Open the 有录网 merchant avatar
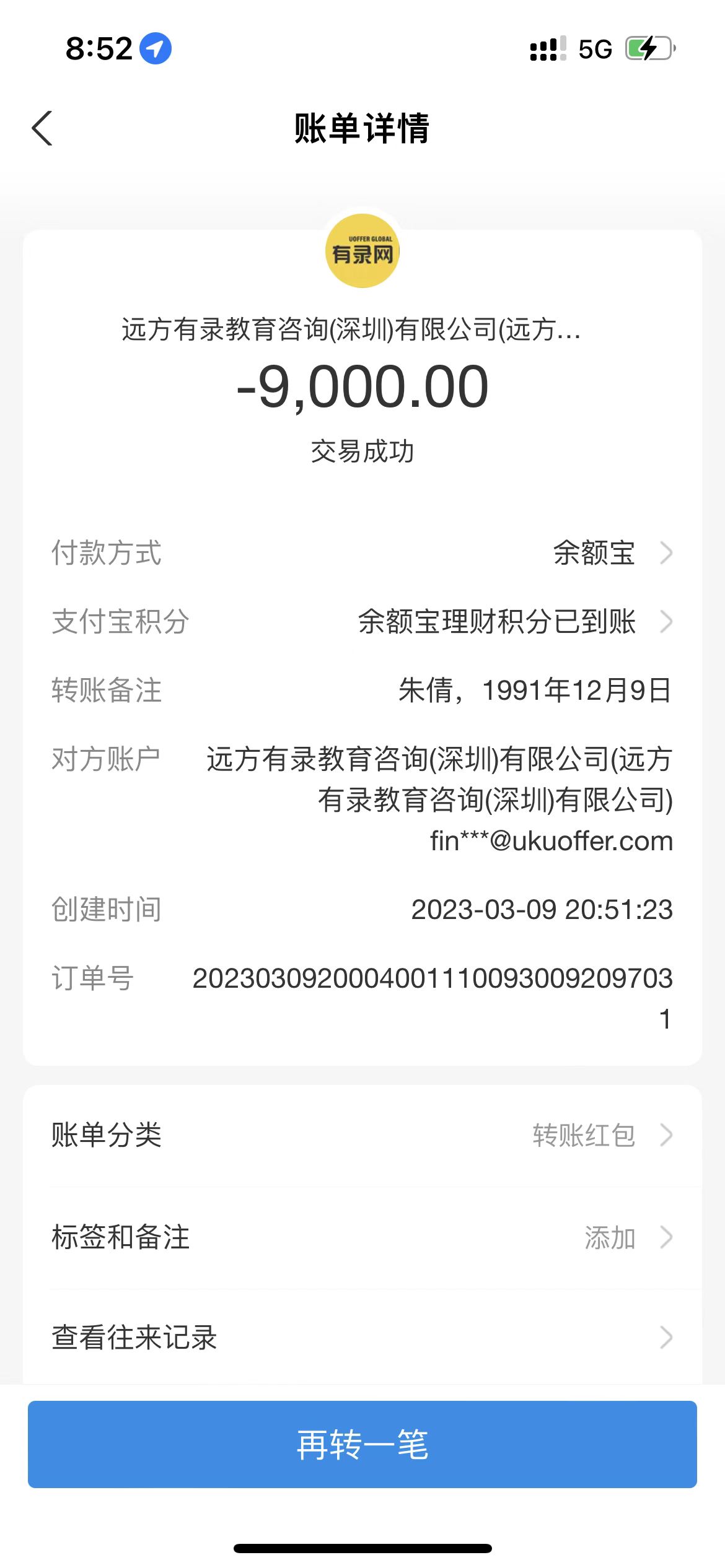This screenshot has width=725, height=1568. [362, 251]
